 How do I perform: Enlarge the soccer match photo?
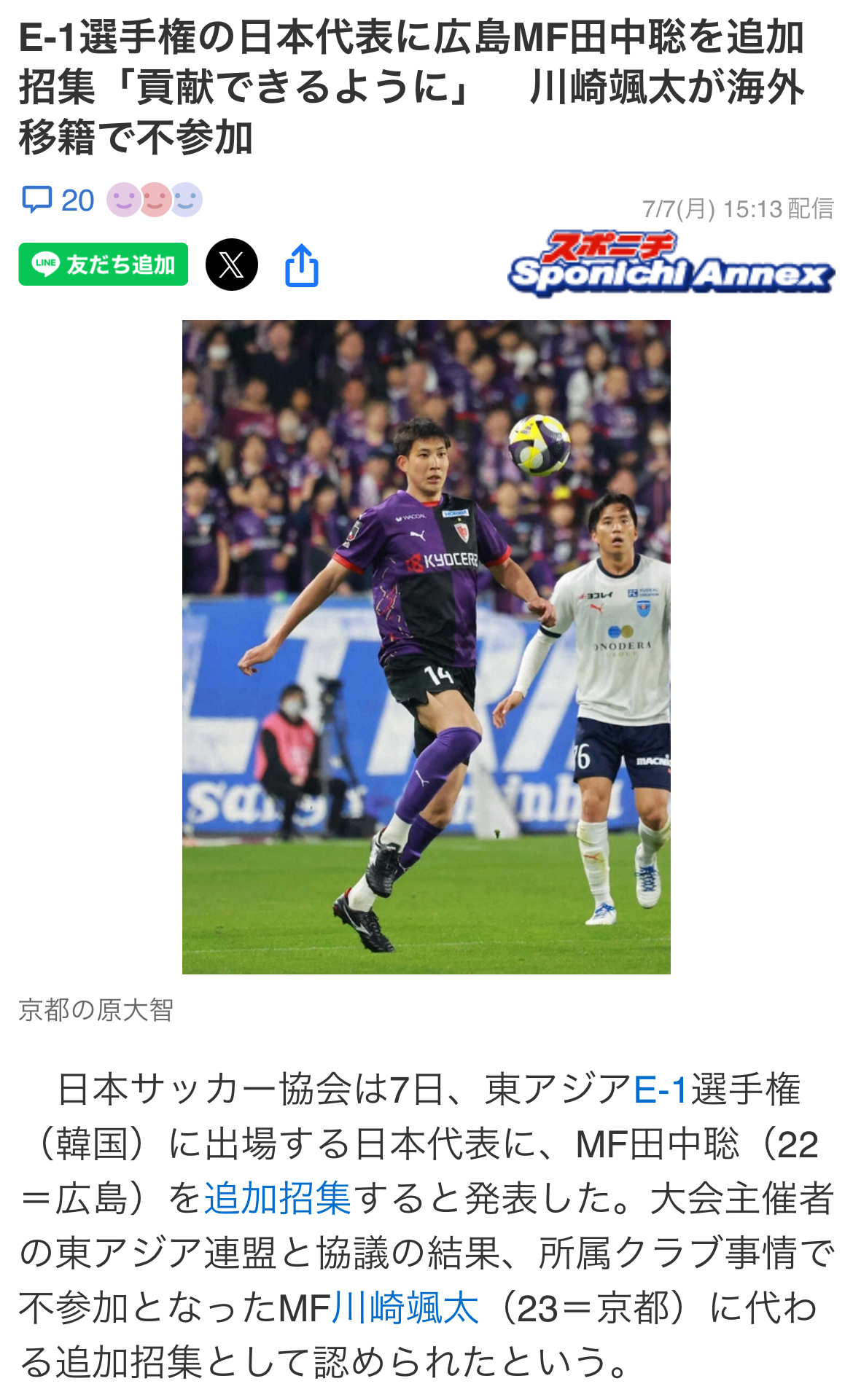click(x=426, y=646)
